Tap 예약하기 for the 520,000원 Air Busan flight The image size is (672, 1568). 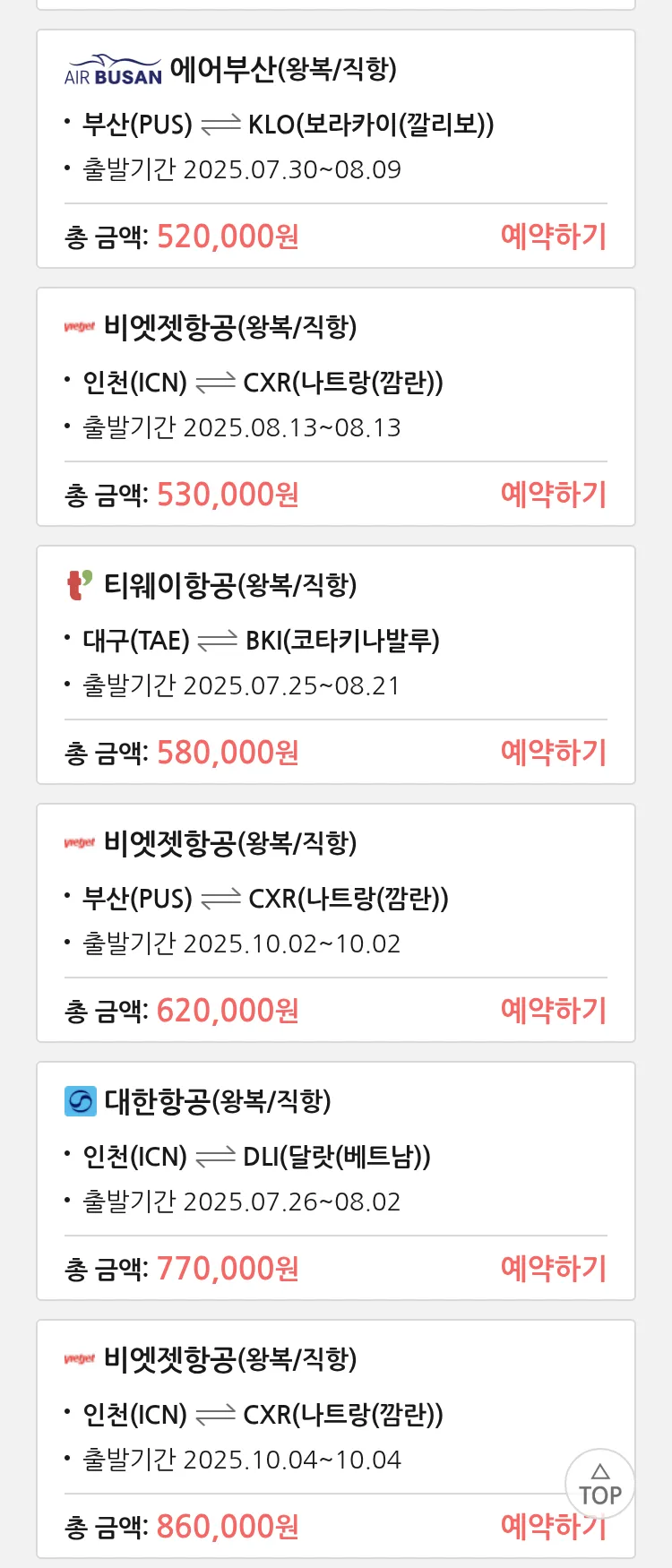[x=553, y=237]
